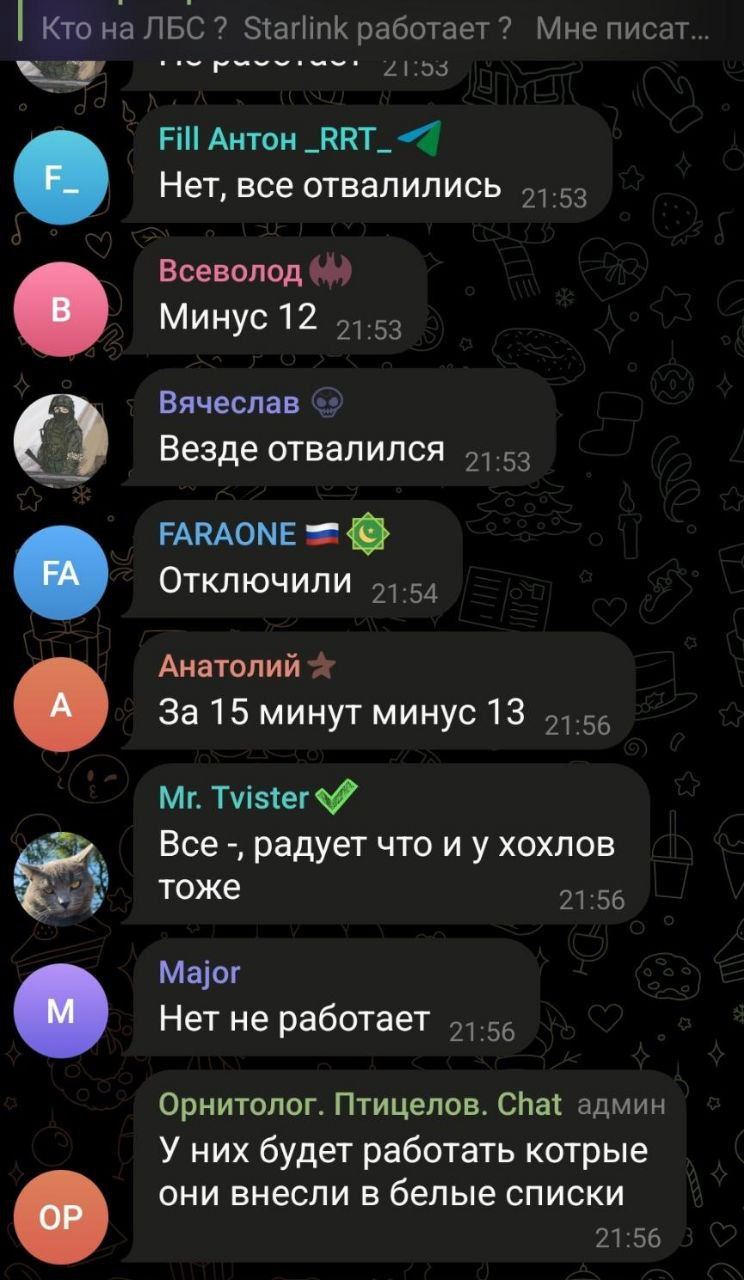Image resolution: width=744 pixels, height=1280 pixels.
Task: Open FARAONE's profile avatar
Action: point(61,573)
